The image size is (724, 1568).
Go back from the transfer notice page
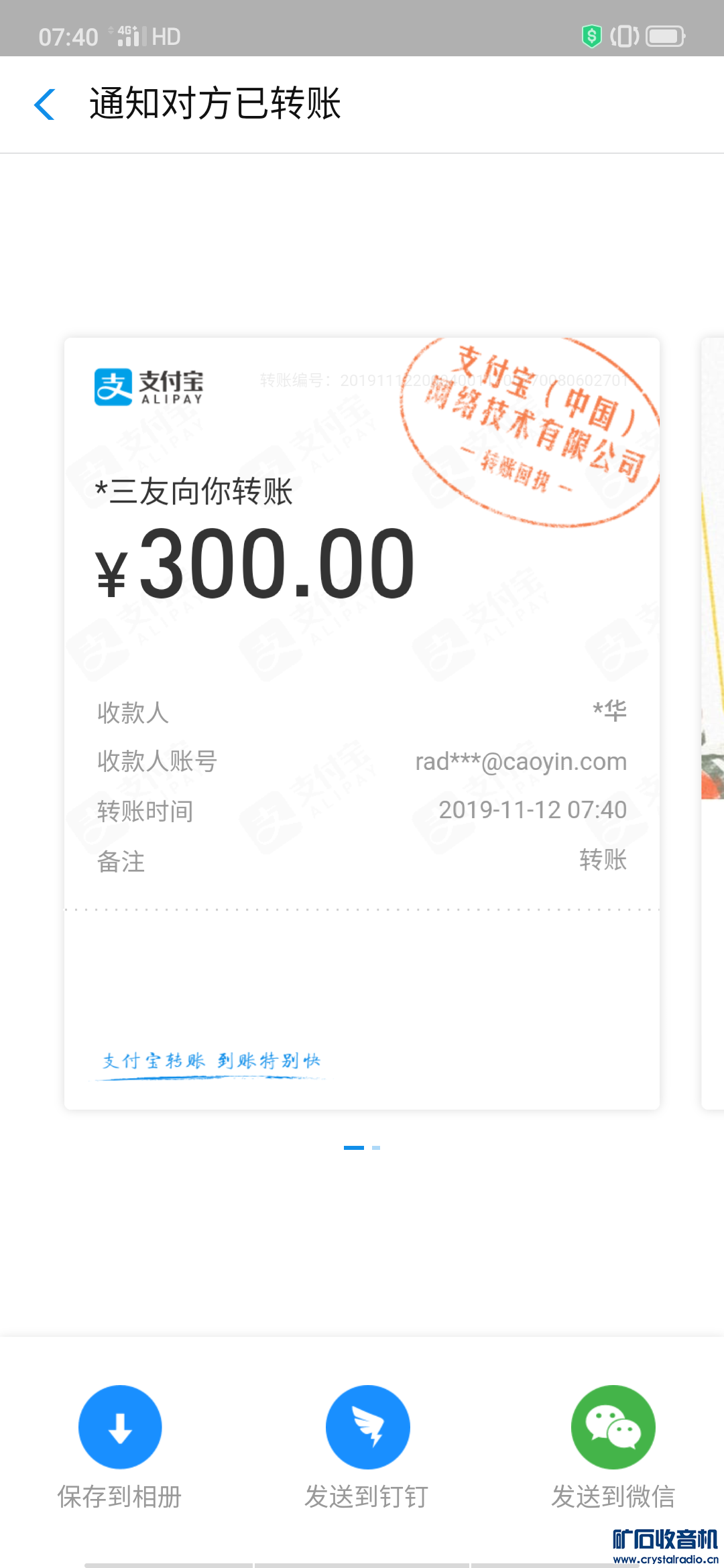[45, 105]
